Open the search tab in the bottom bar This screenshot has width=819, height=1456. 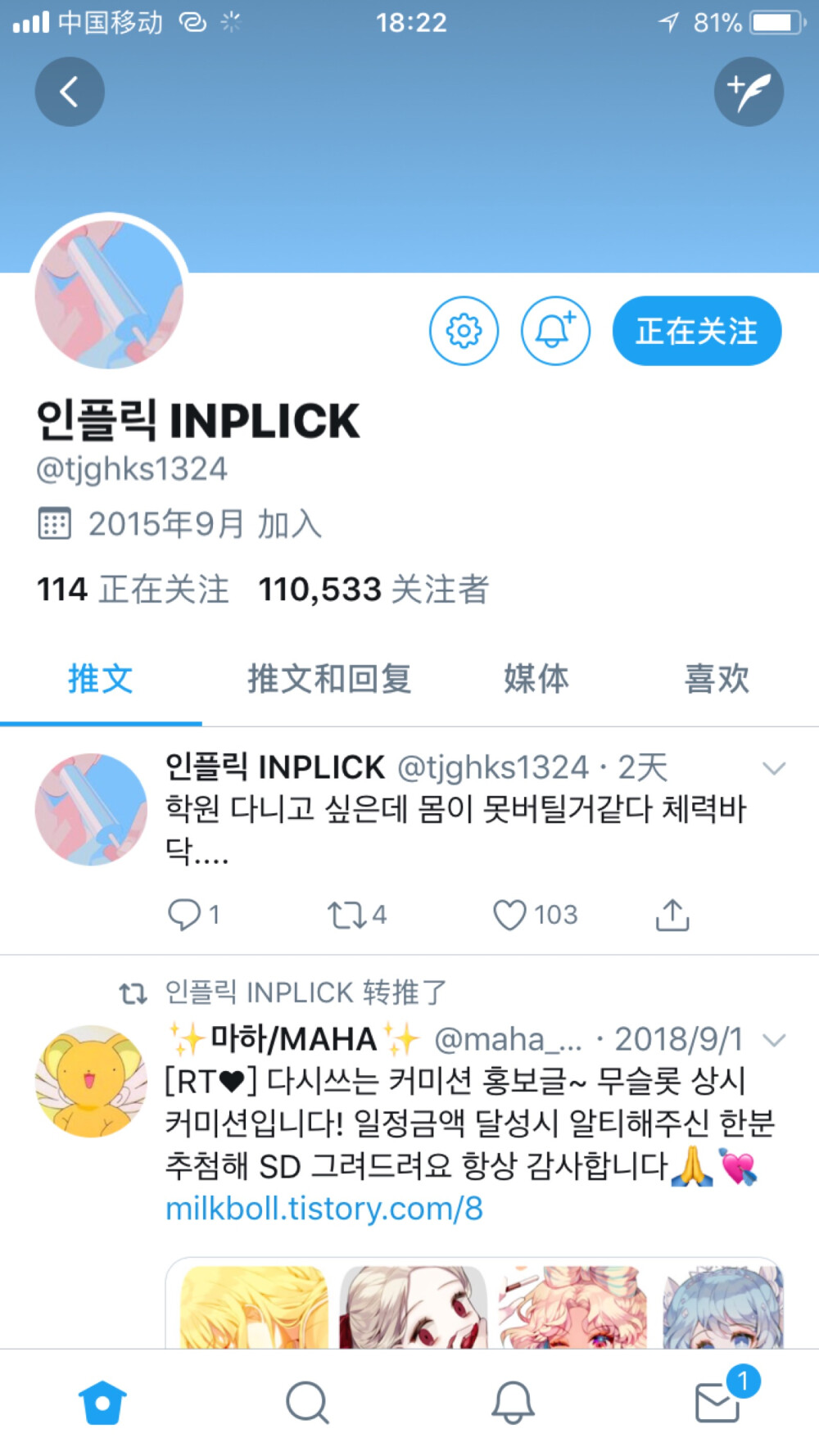[x=307, y=1403]
